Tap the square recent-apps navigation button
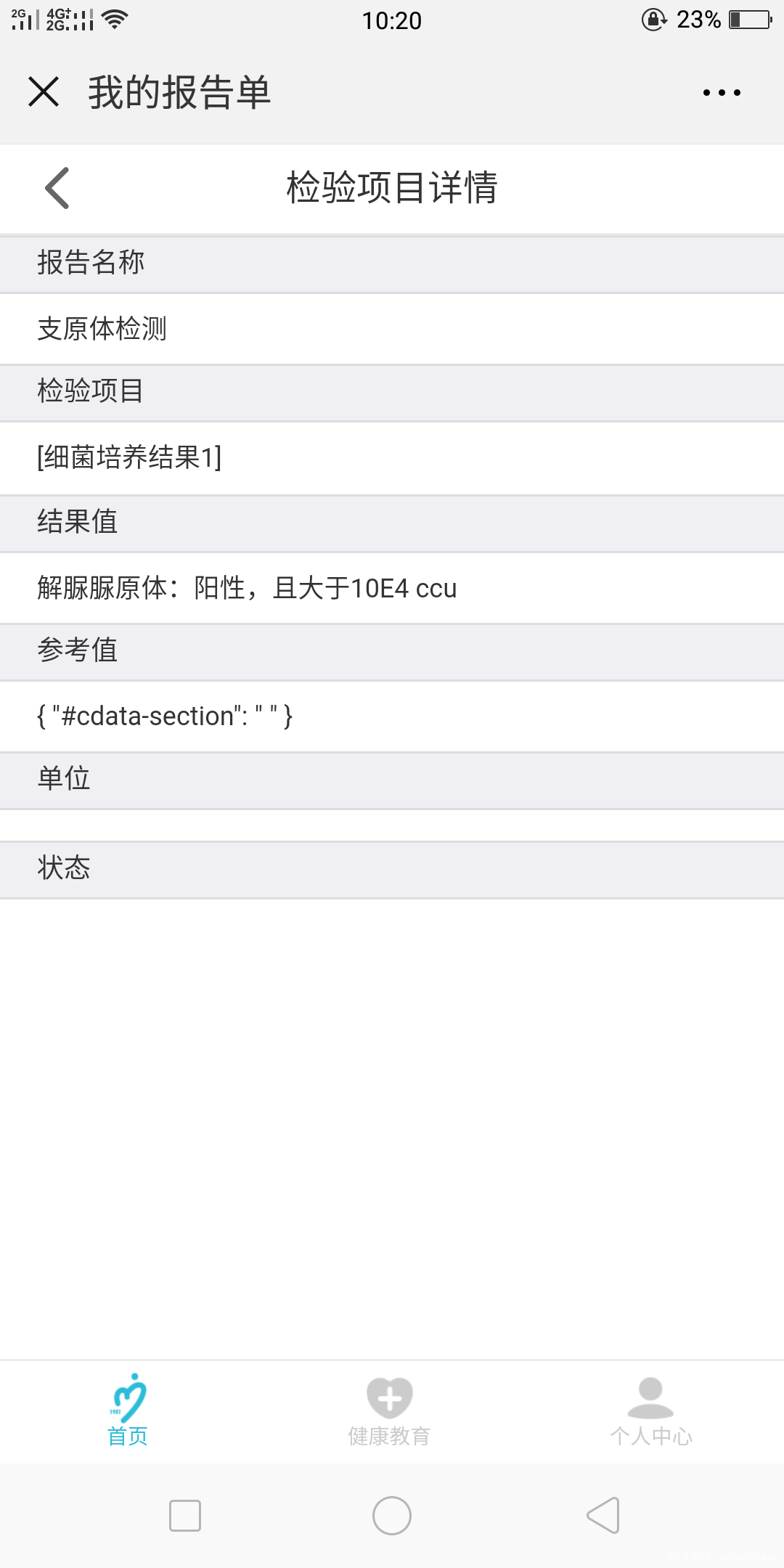The height and width of the screenshot is (1568, 784). tap(185, 1515)
